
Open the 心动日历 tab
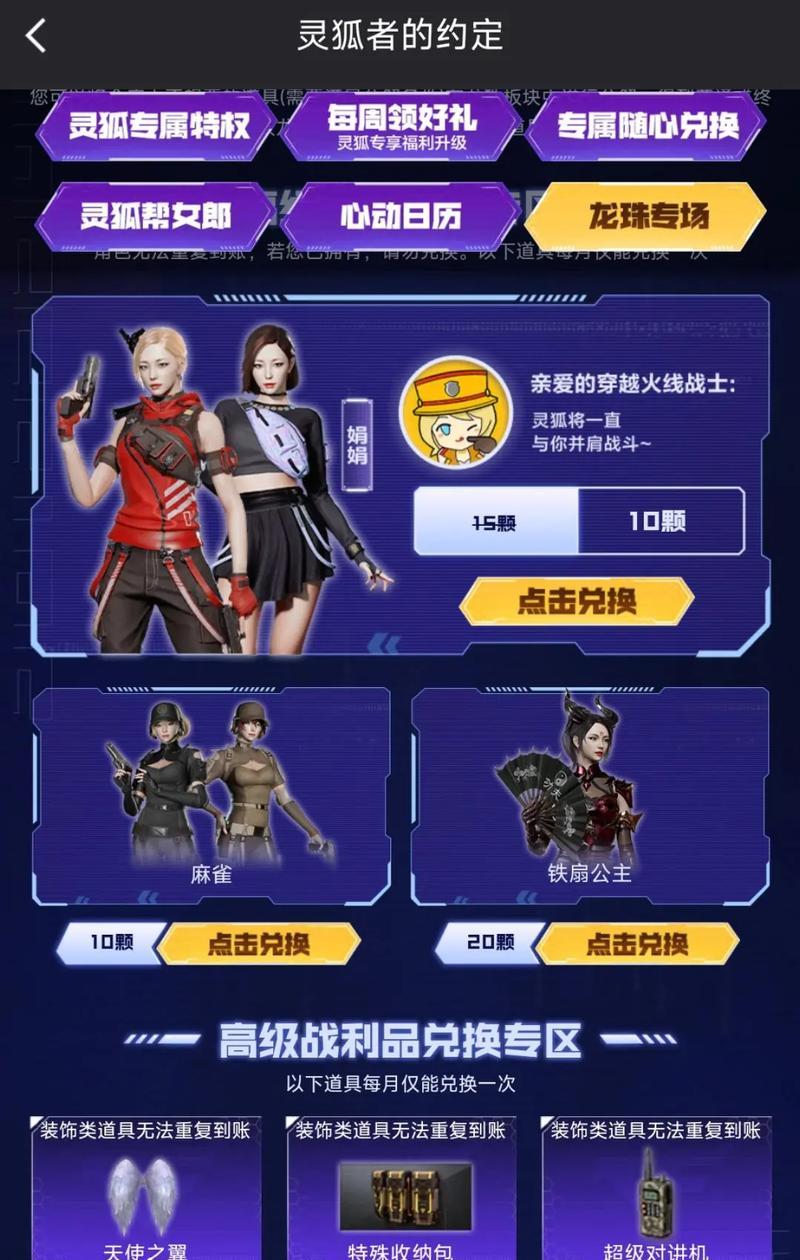click(x=401, y=216)
